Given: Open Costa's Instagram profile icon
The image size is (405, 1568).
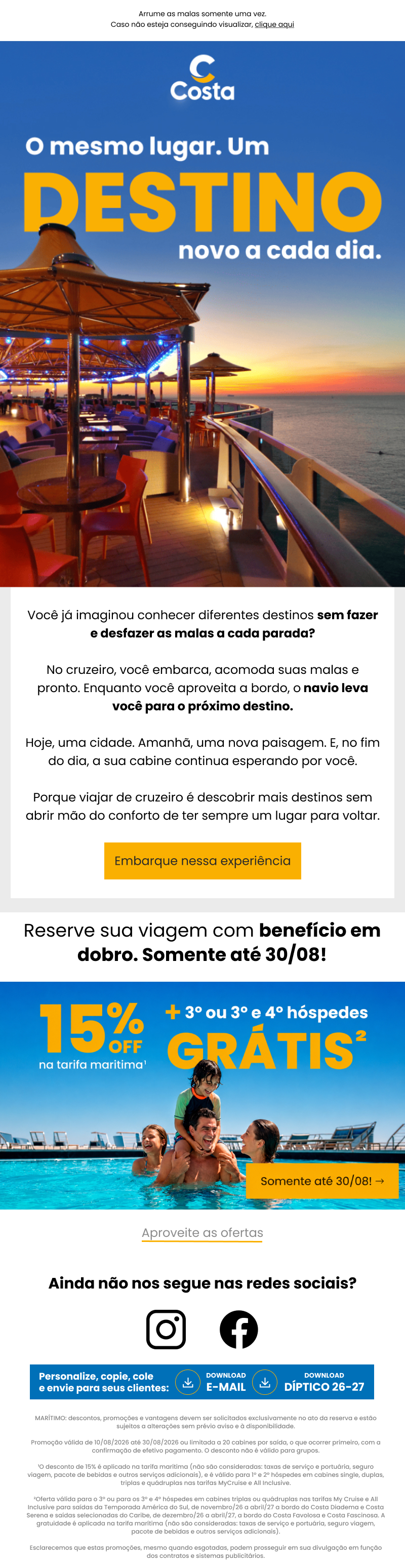Looking at the screenshot, I should pos(166,1329).
